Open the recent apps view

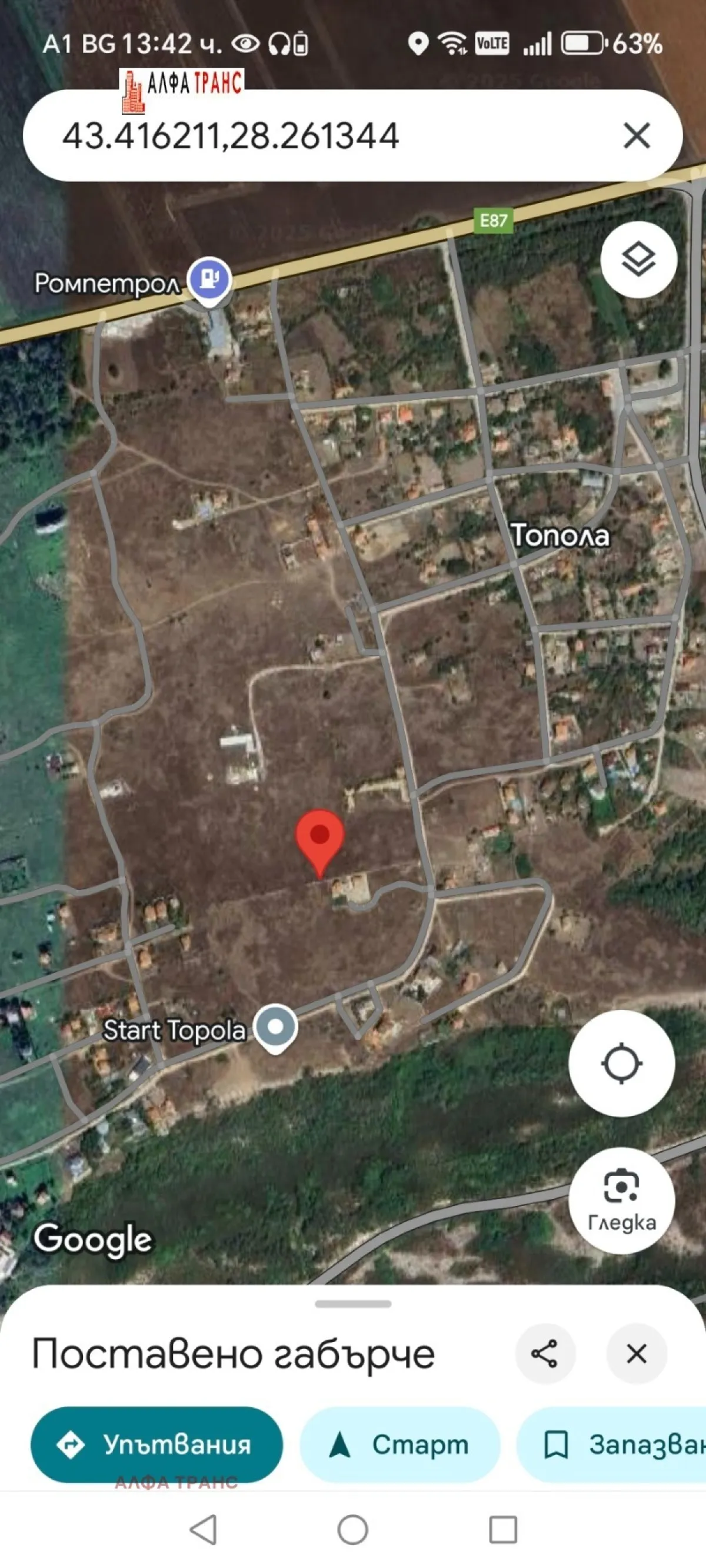point(502,1530)
